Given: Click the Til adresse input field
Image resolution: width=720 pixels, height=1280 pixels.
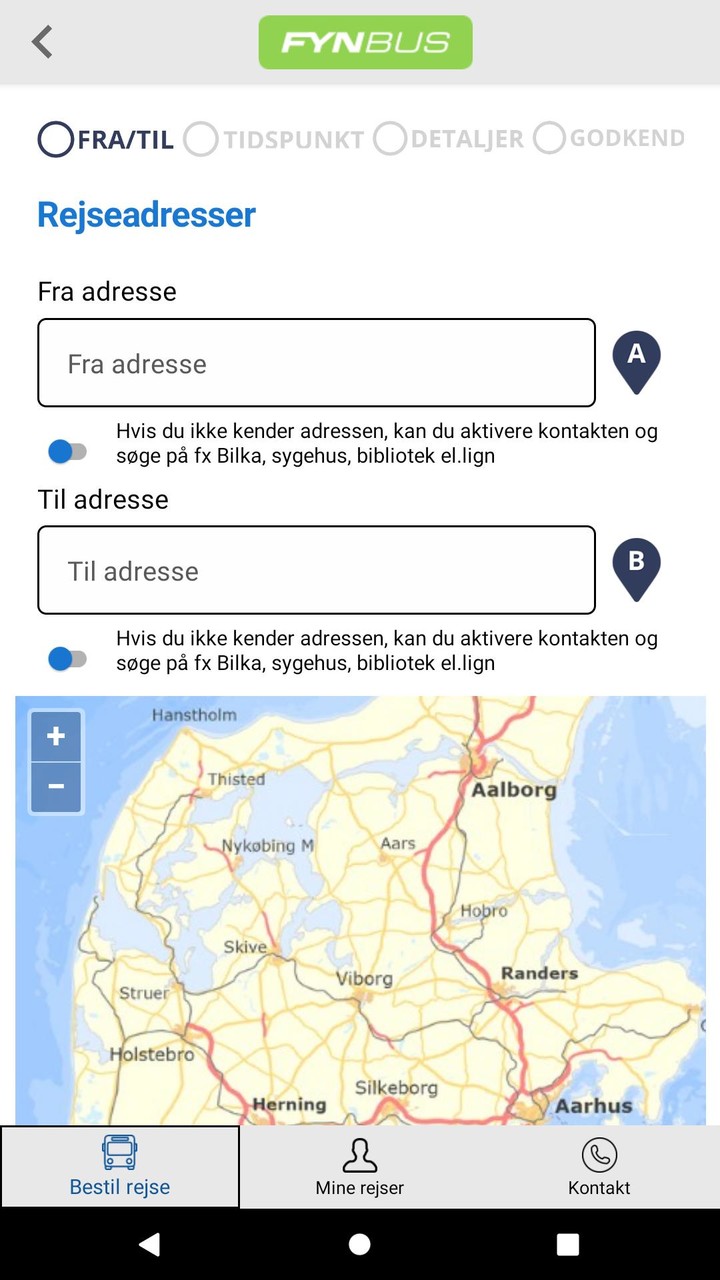Looking at the screenshot, I should click(316, 570).
